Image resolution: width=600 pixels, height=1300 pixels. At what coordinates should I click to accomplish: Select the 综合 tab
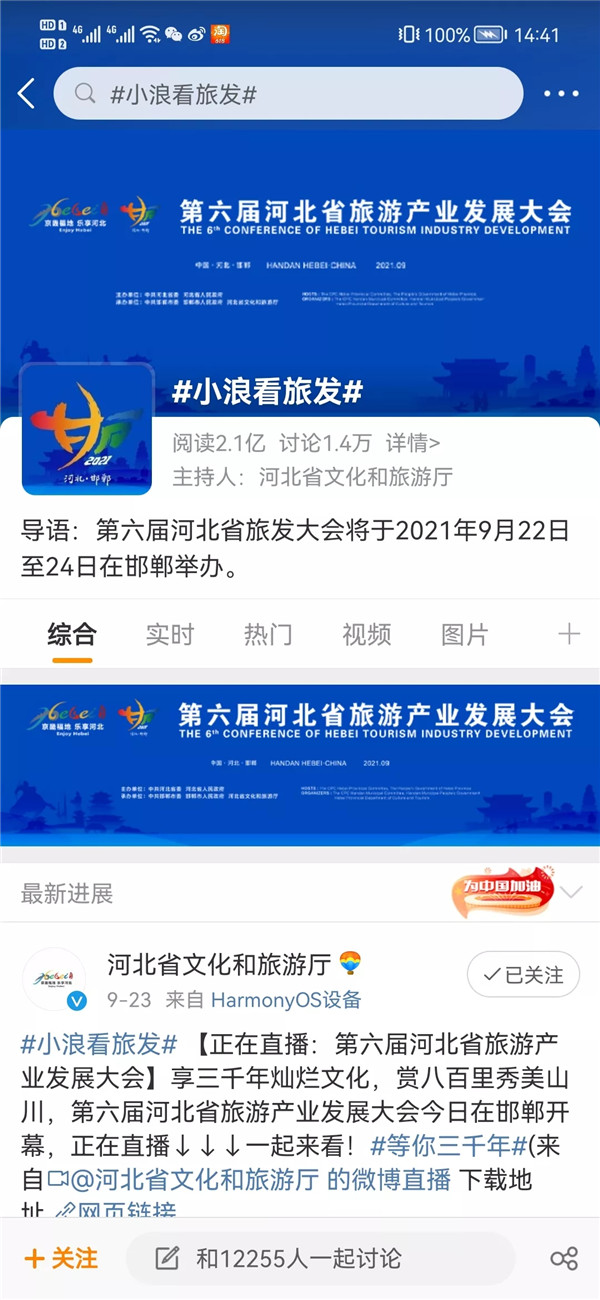(x=72, y=634)
